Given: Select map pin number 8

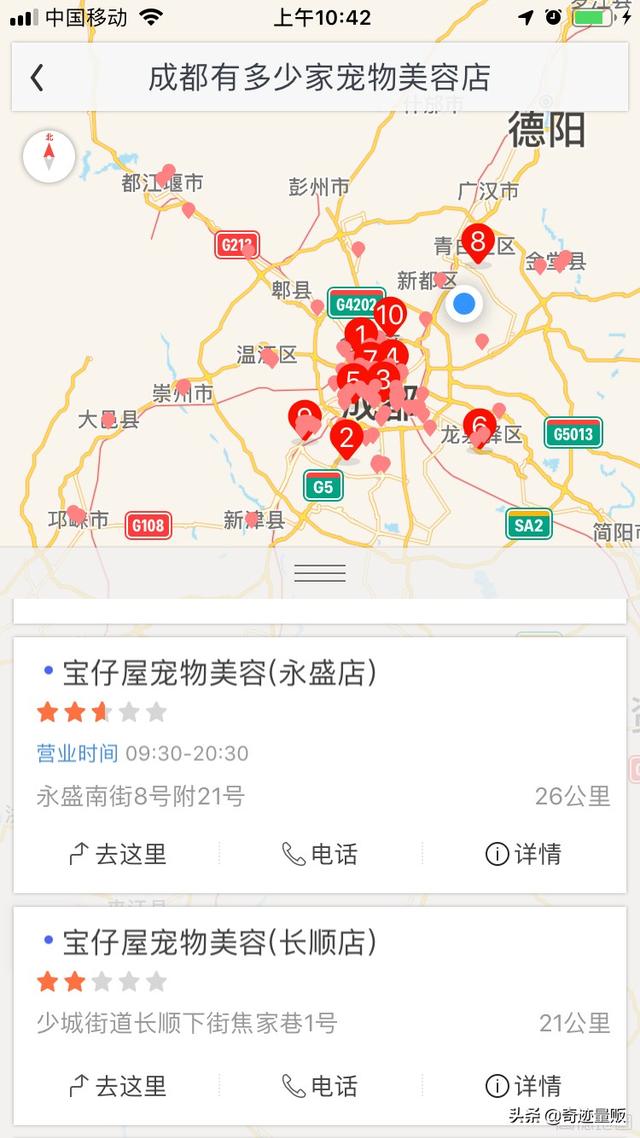Looking at the screenshot, I should point(478,242).
